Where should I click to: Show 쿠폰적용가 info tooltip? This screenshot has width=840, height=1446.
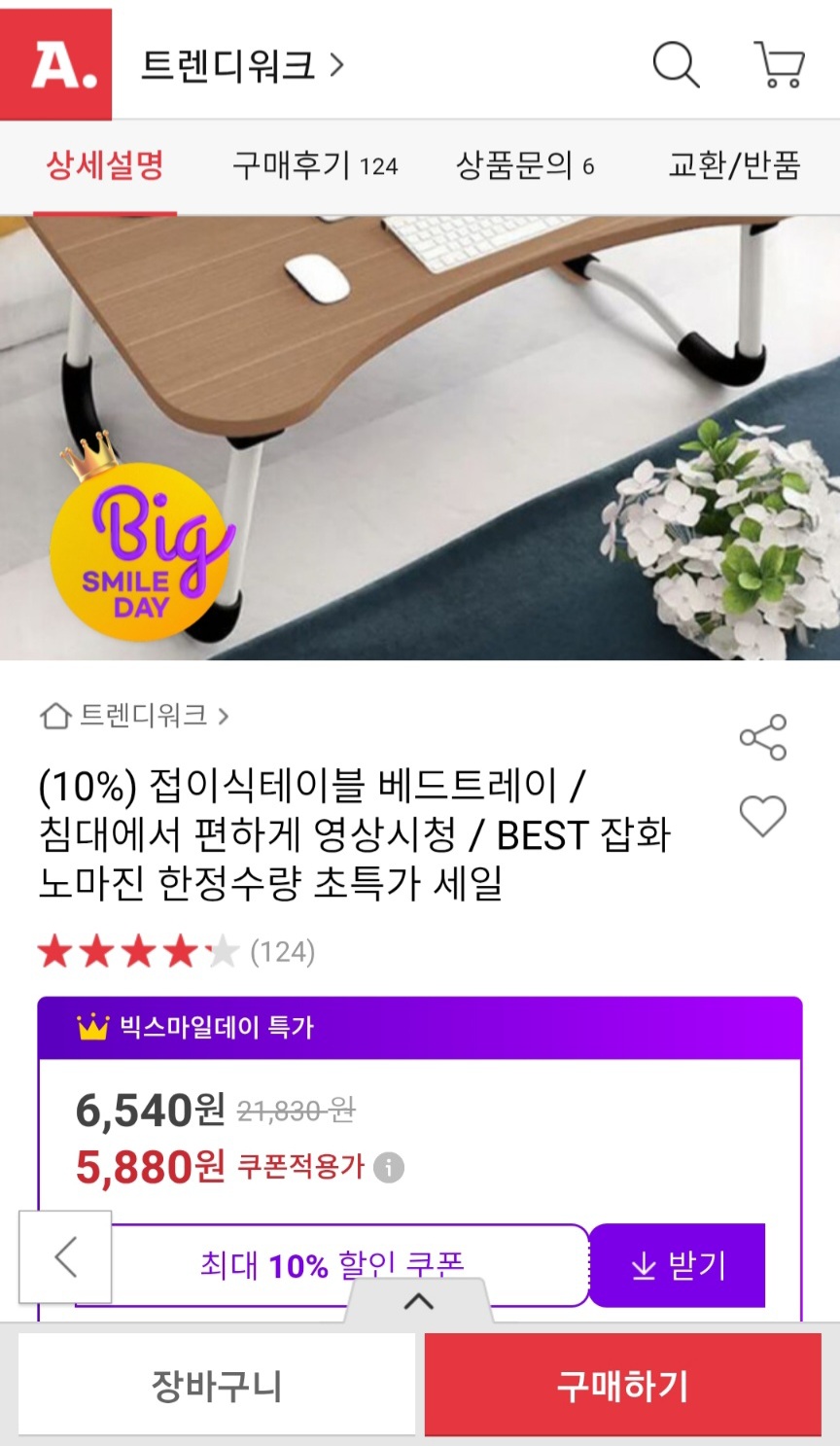click(389, 1167)
